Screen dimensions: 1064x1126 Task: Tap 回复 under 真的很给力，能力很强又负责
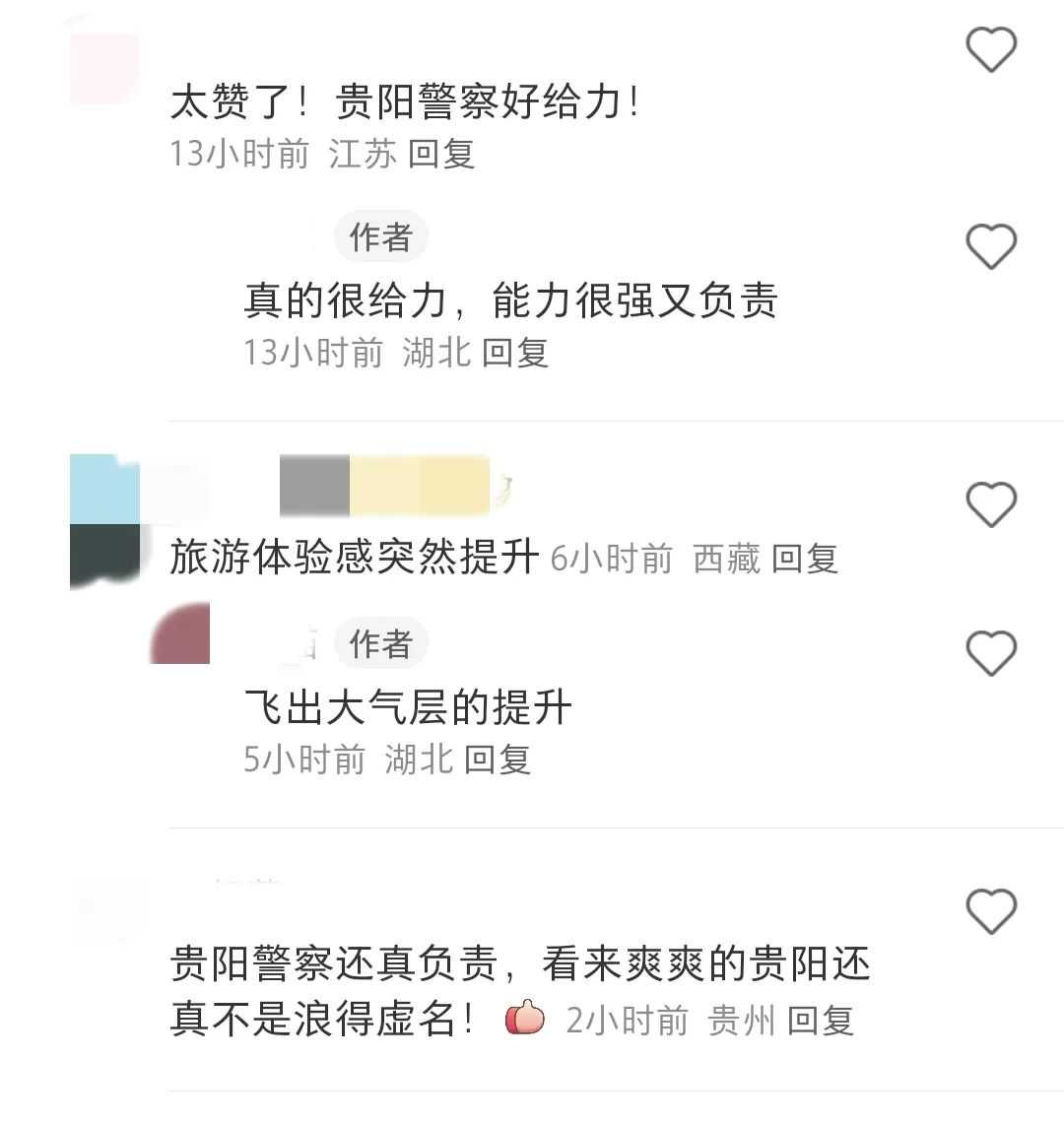(515, 353)
